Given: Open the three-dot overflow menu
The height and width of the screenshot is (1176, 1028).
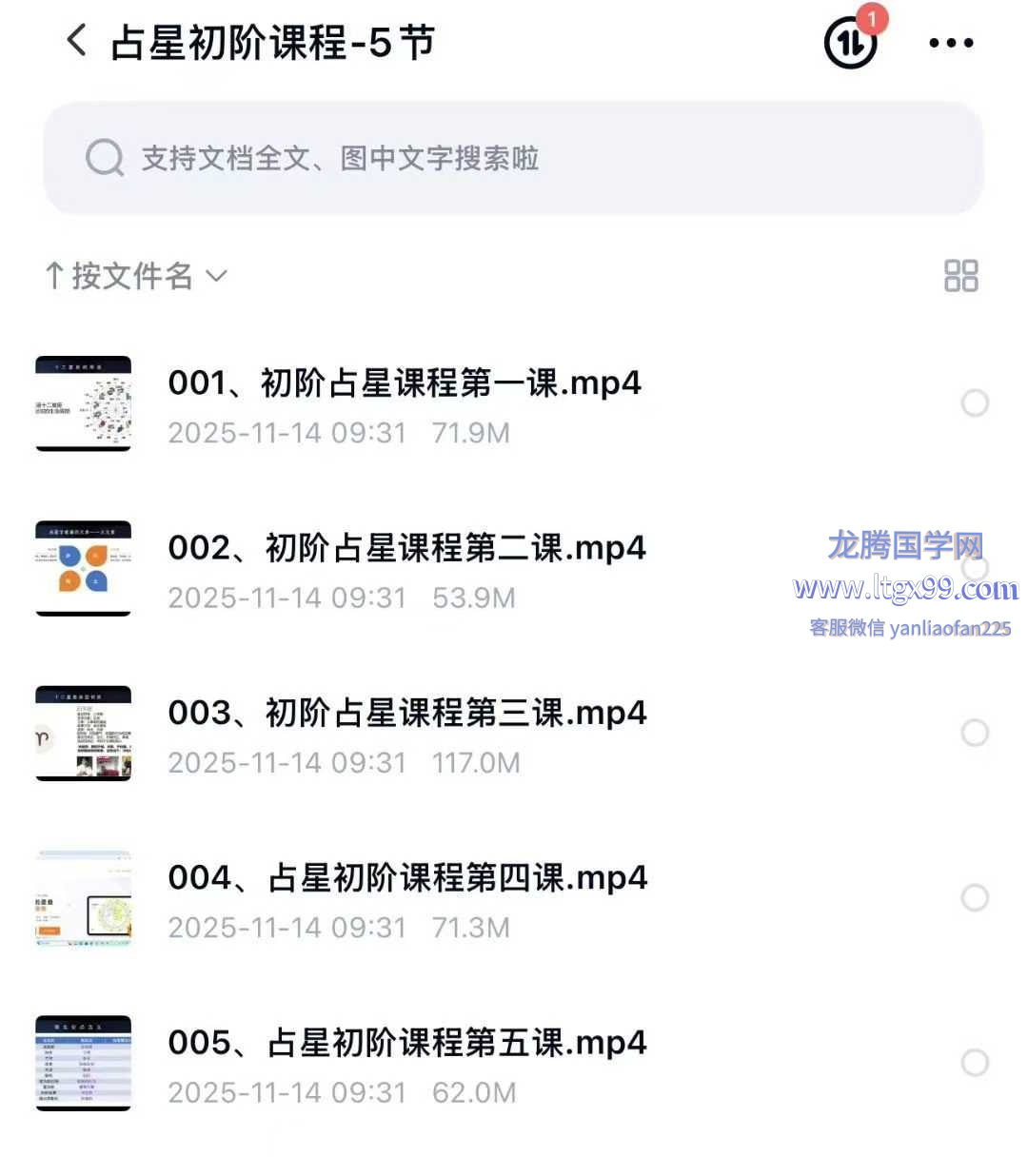Looking at the screenshot, I should tap(951, 43).
